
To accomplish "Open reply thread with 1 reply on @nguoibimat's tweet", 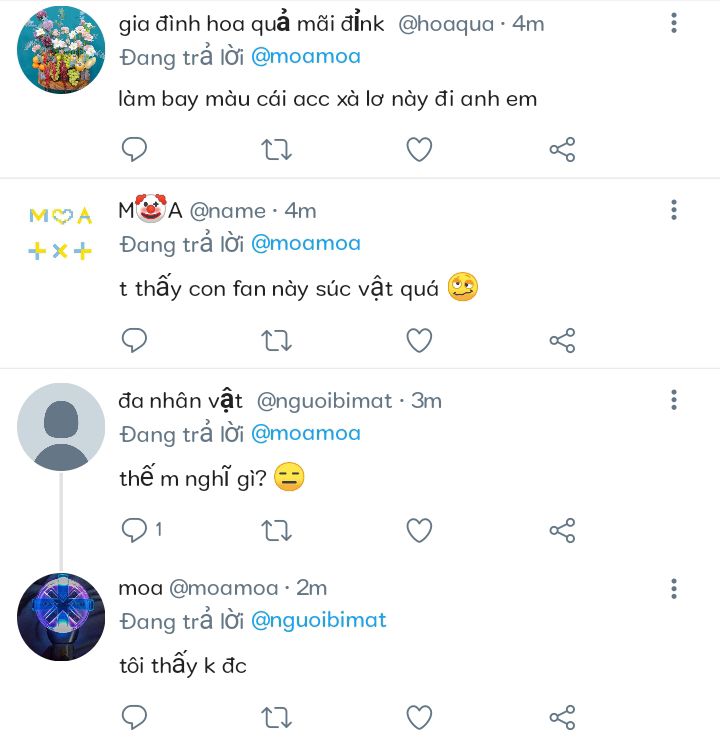I will [x=141, y=529].
